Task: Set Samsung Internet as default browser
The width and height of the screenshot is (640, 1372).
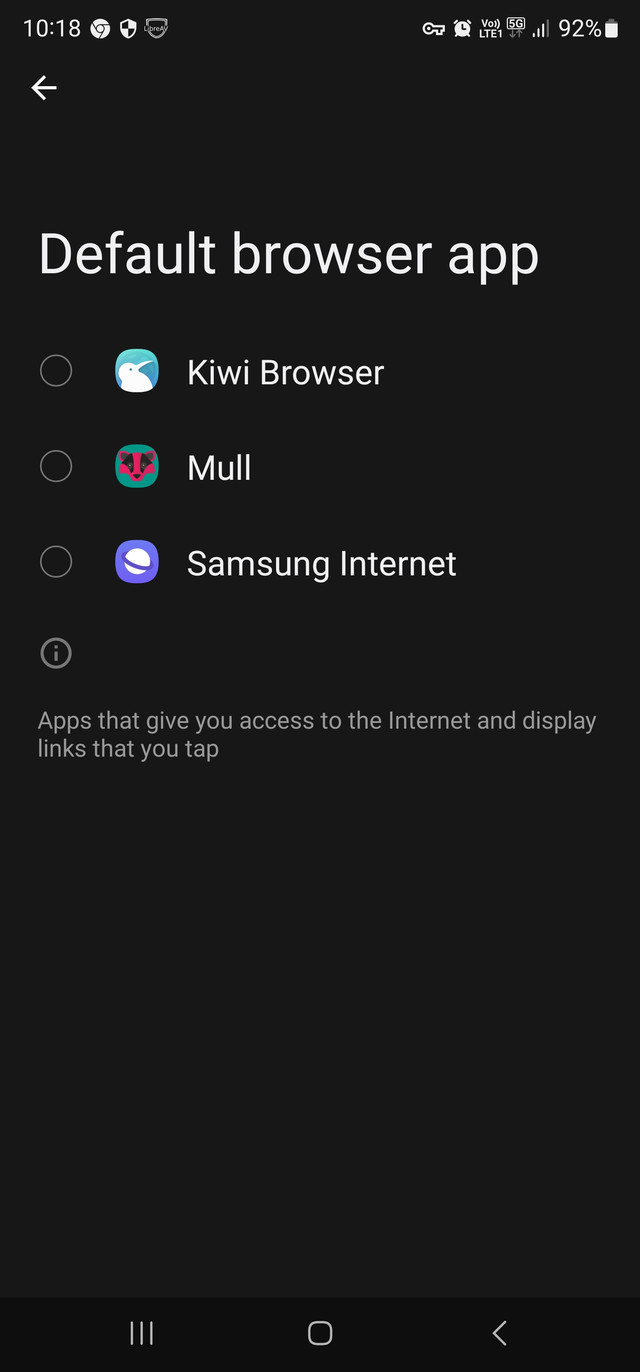Action: point(56,563)
